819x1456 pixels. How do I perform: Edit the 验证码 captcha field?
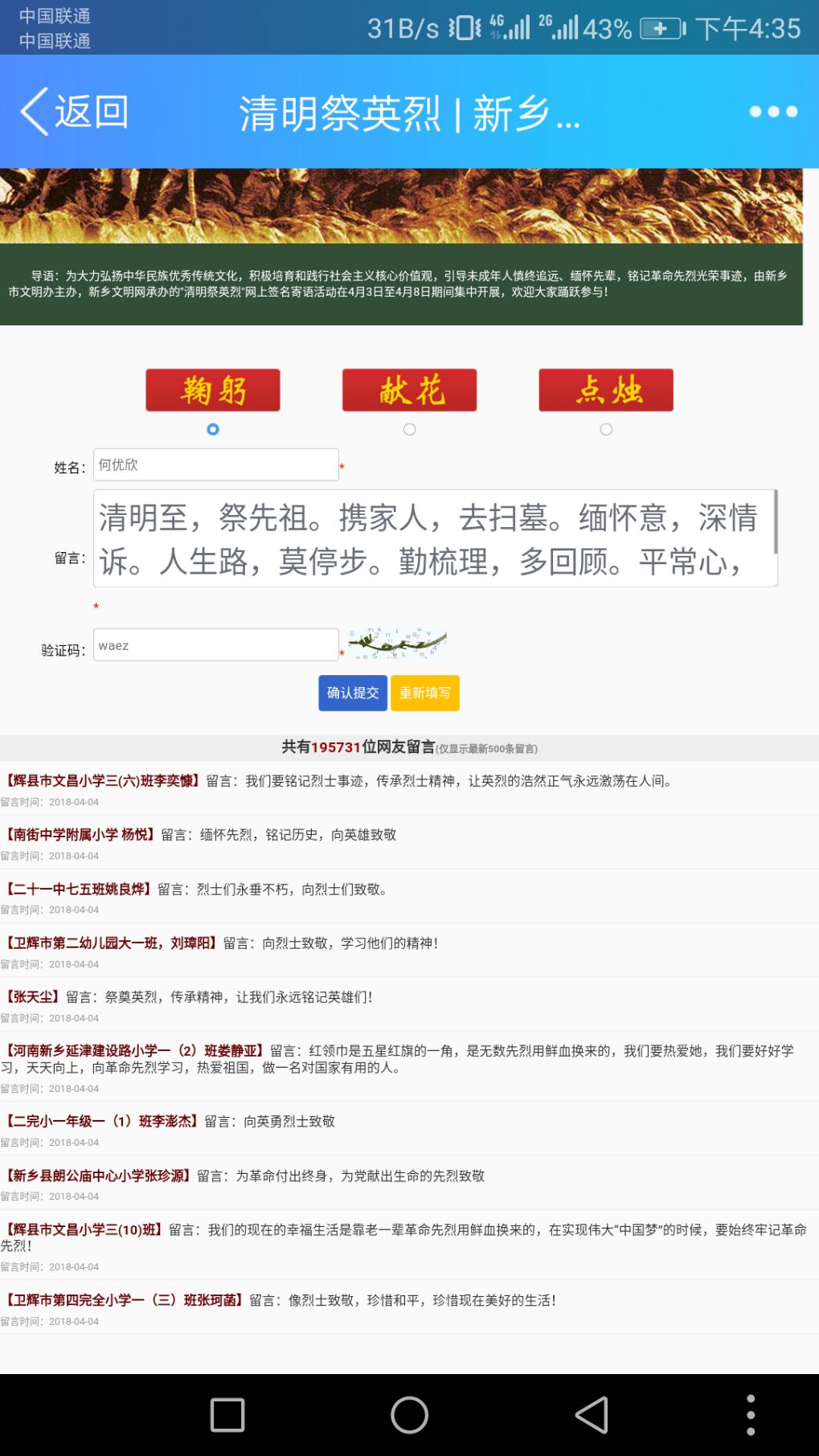[215, 645]
